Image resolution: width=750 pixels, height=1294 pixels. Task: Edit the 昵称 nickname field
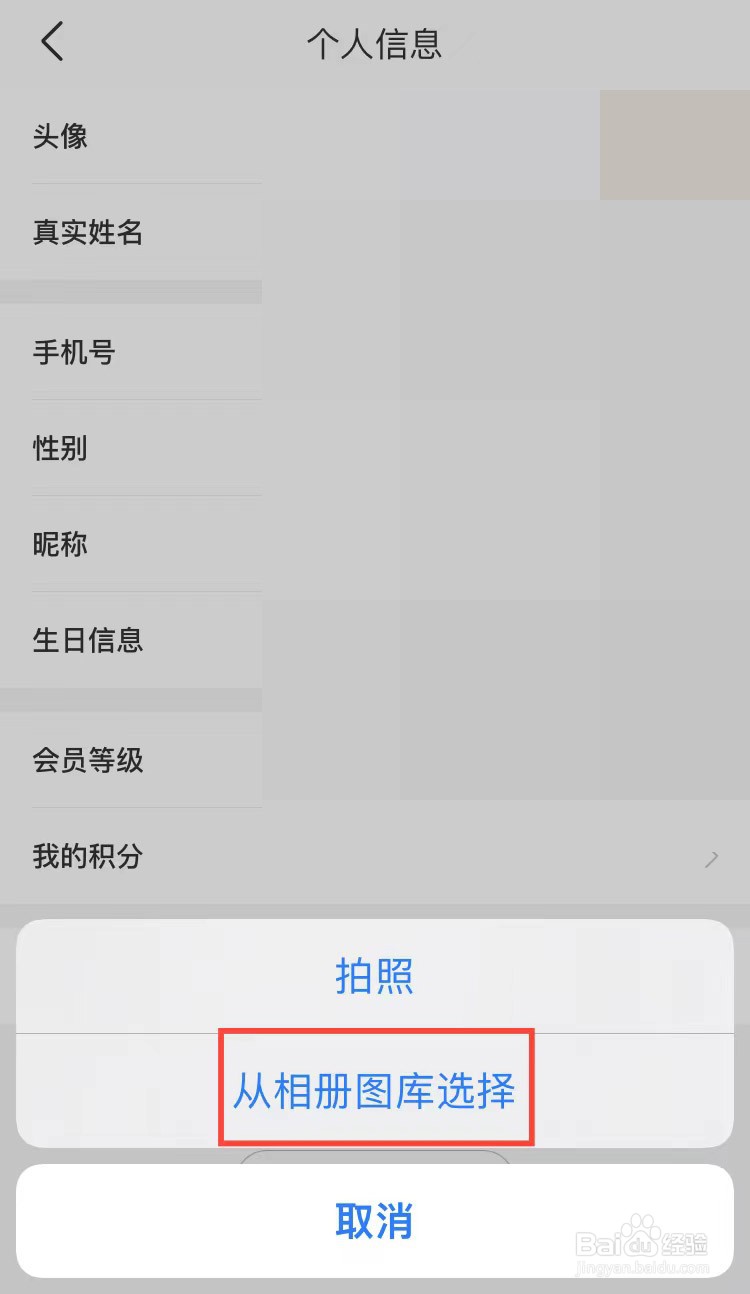(60, 544)
